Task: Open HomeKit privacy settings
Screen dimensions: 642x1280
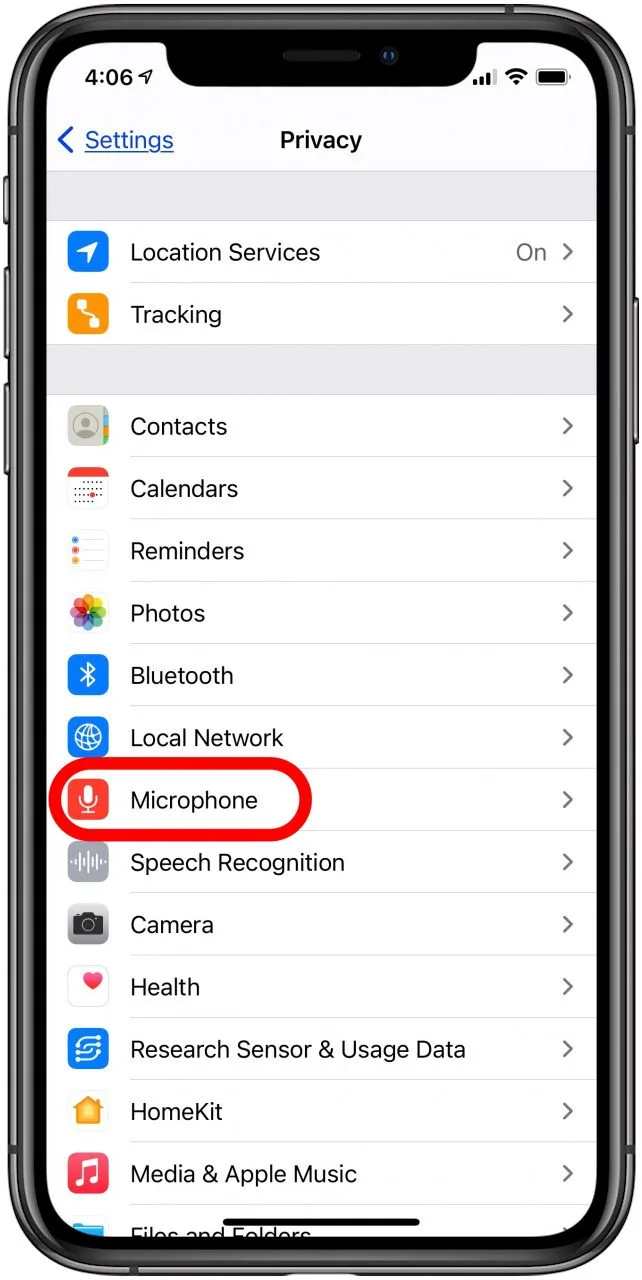Action: [x=320, y=1112]
